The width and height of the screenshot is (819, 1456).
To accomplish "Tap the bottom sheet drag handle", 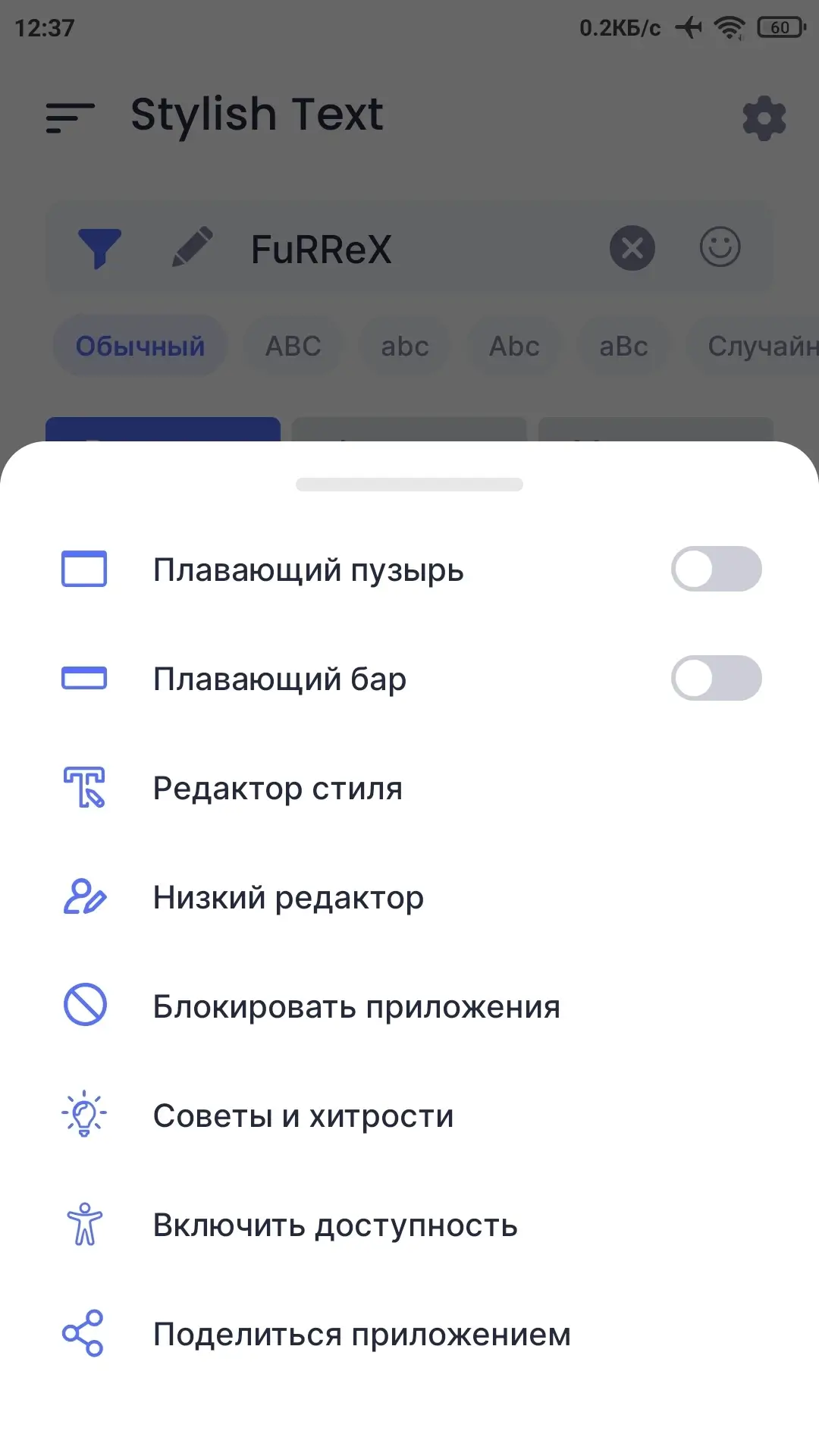I will pos(409,485).
